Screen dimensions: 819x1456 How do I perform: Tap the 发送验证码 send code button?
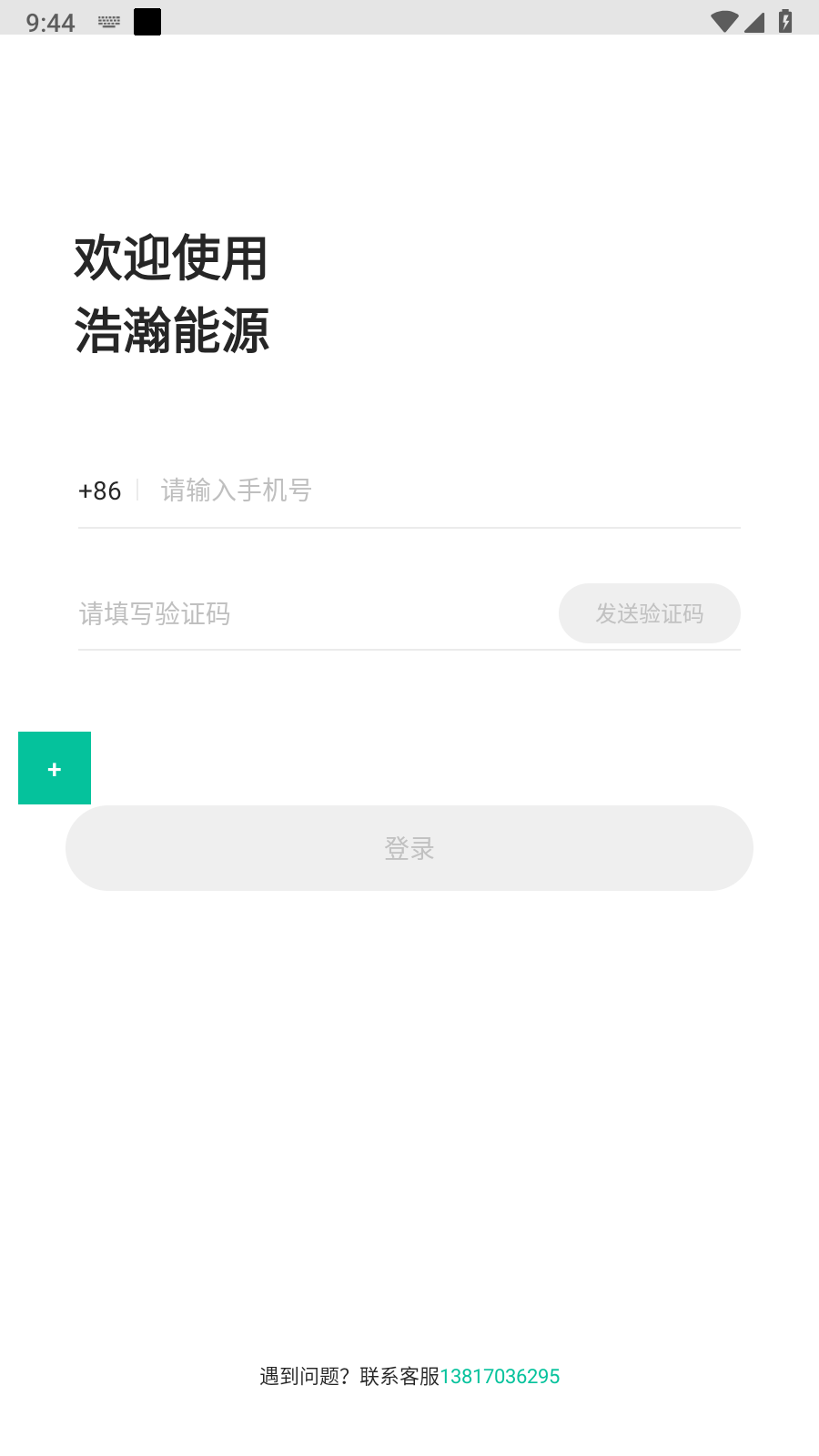coord(650,613)
